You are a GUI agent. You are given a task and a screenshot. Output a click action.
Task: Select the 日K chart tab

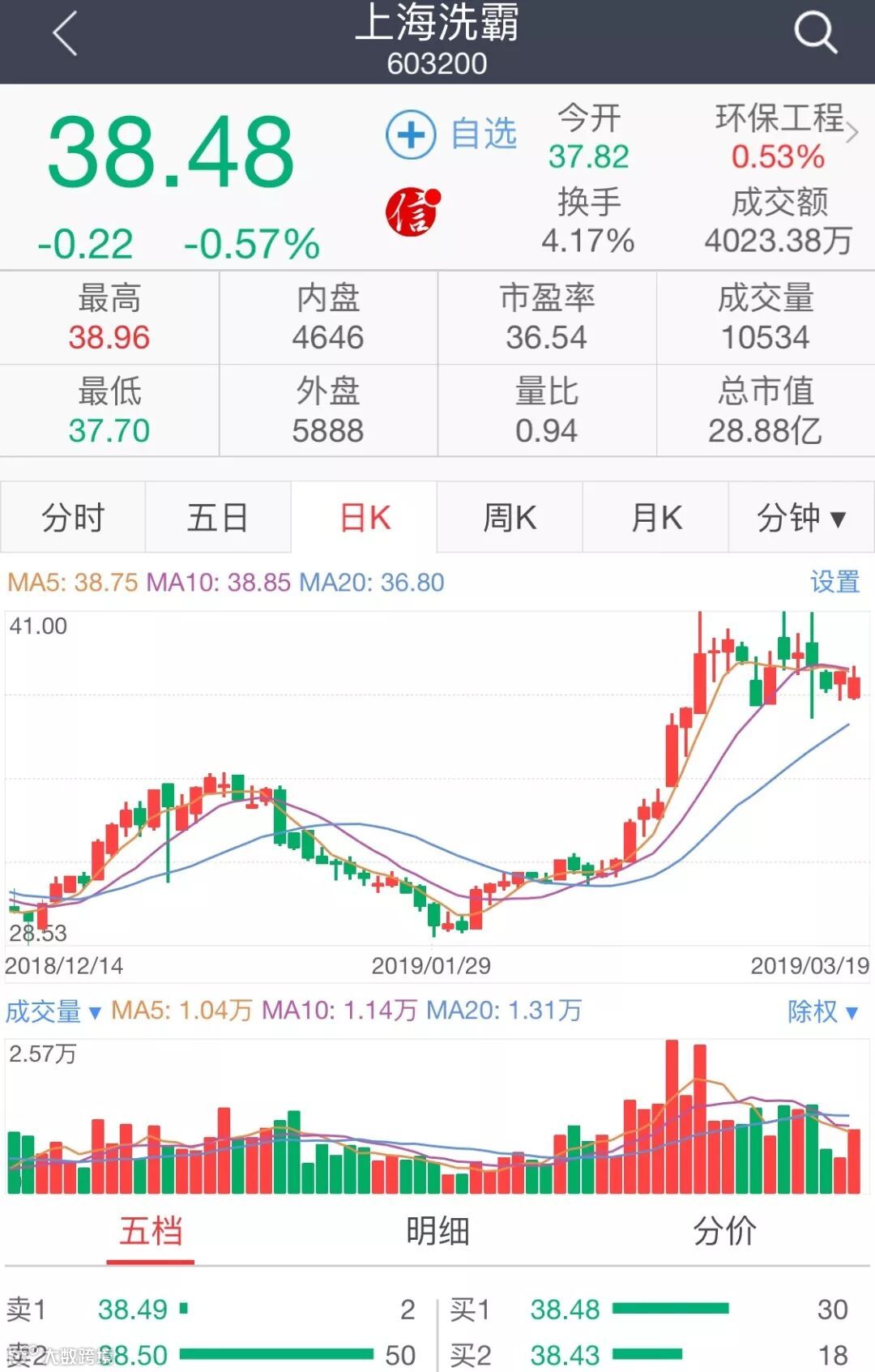coord(365,517)
